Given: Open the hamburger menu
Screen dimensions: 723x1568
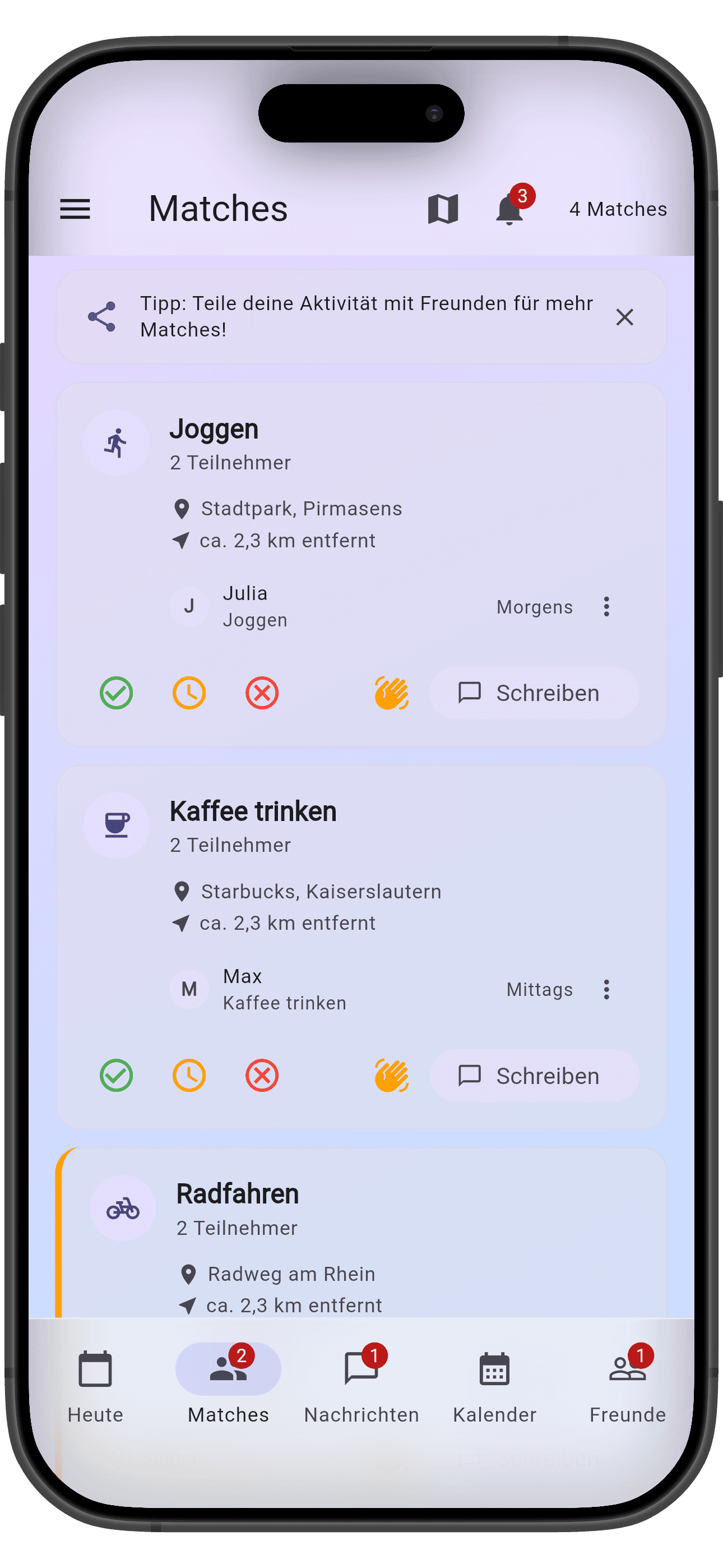Looking at the screenshot, I should pos(75,209).
